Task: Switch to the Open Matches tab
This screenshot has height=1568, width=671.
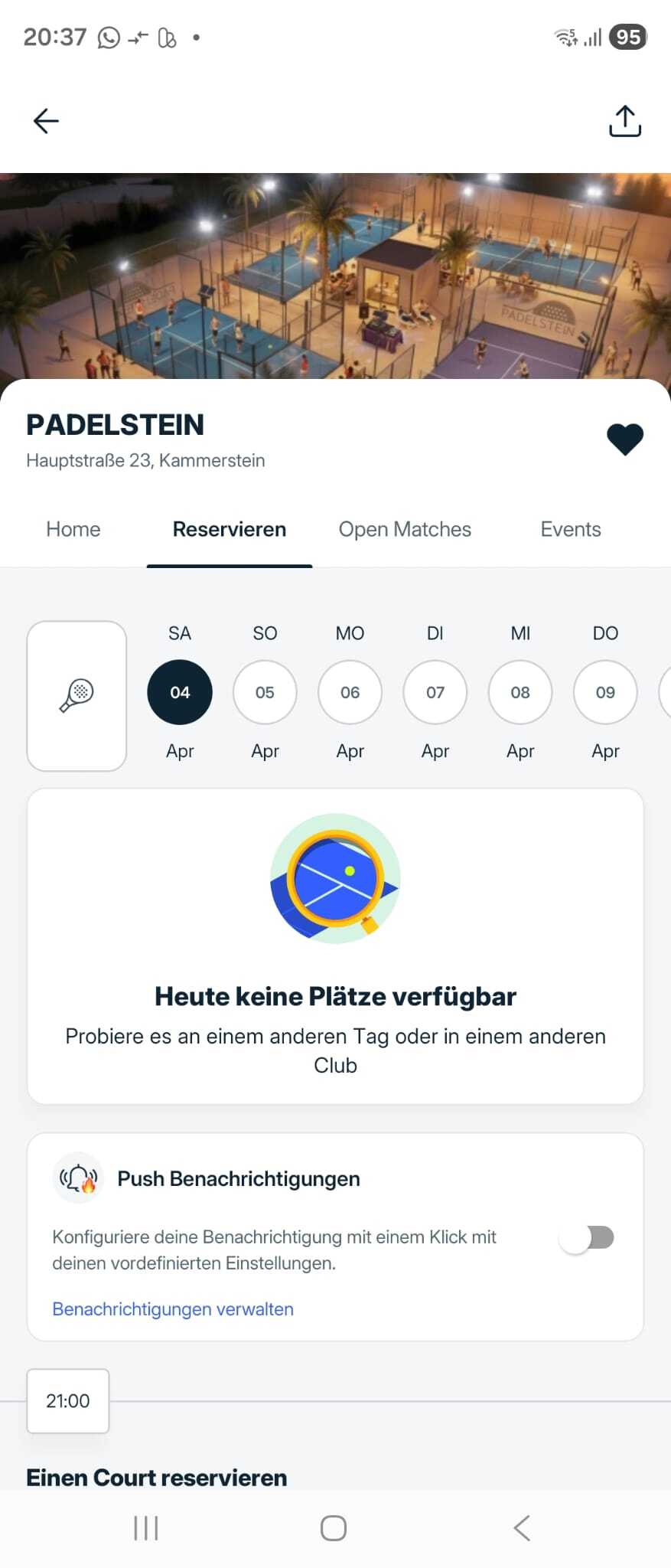Action: 405,529
